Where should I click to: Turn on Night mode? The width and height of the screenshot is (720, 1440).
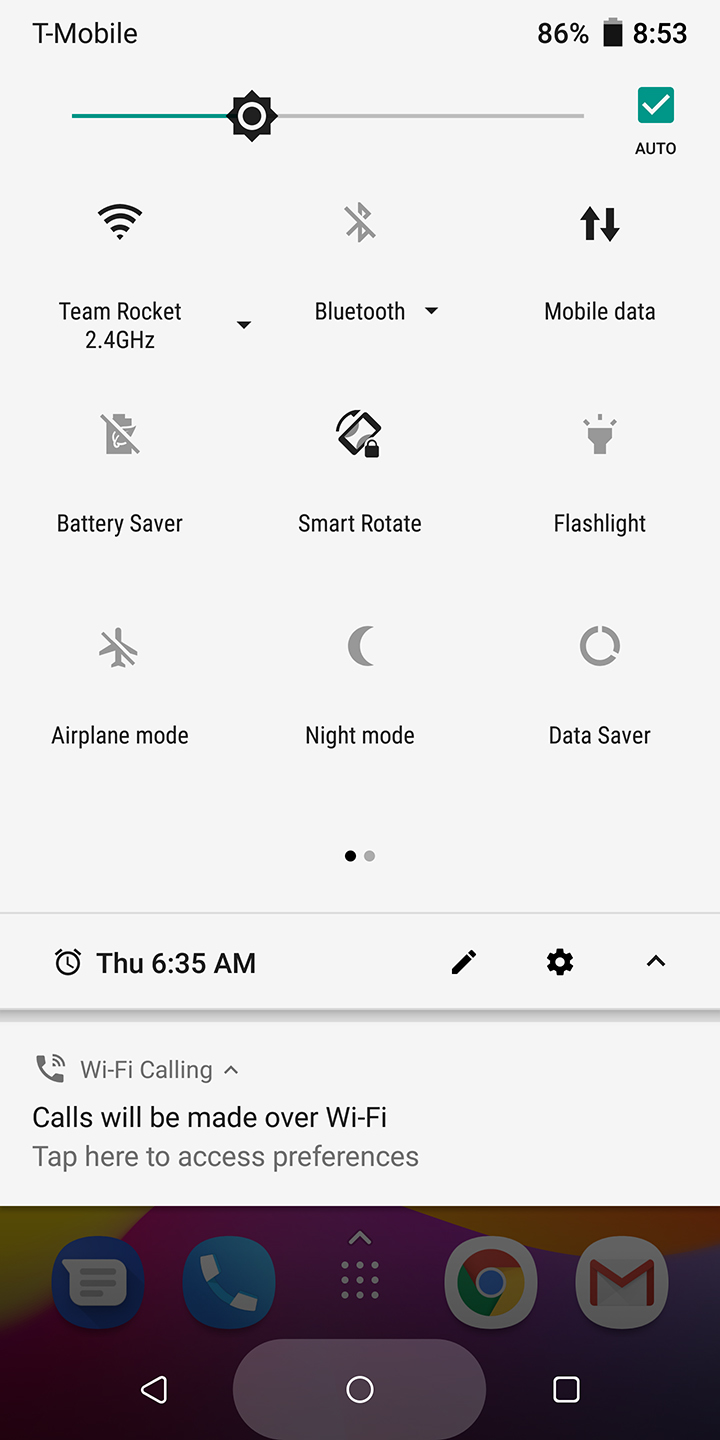click(360, 647)
